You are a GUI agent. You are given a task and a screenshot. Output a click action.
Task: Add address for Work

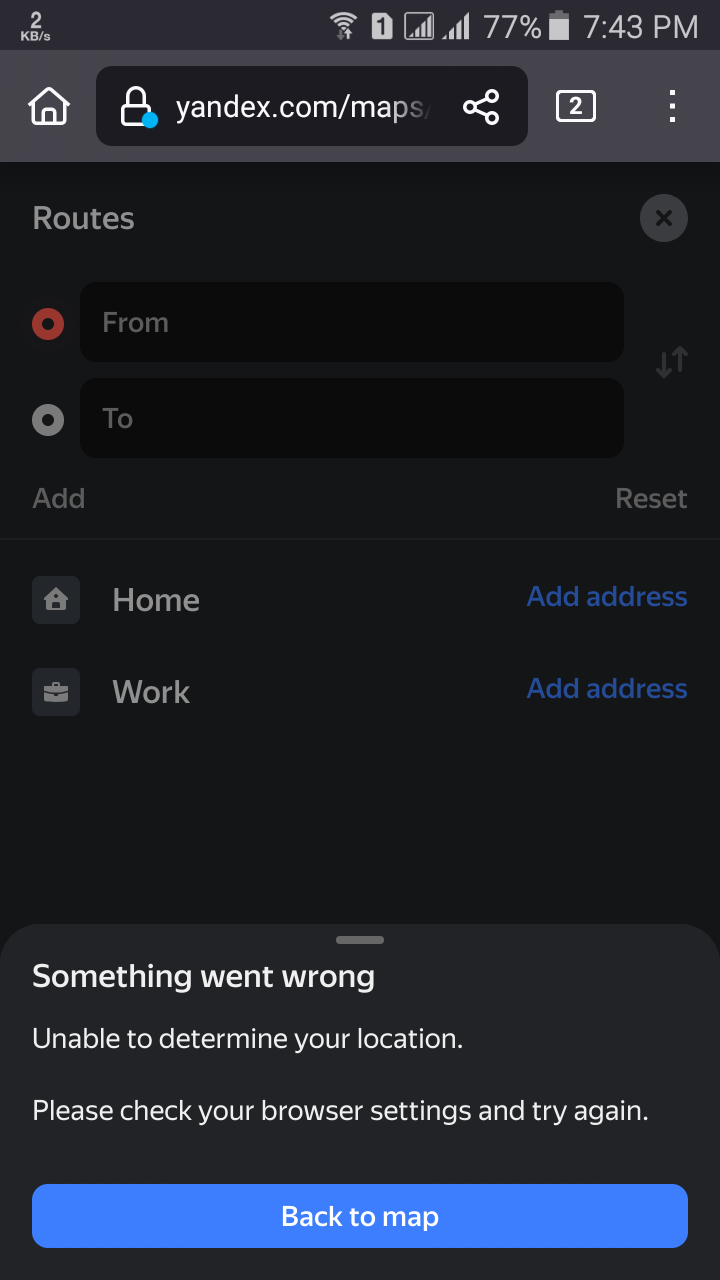[x=607, y=688]
